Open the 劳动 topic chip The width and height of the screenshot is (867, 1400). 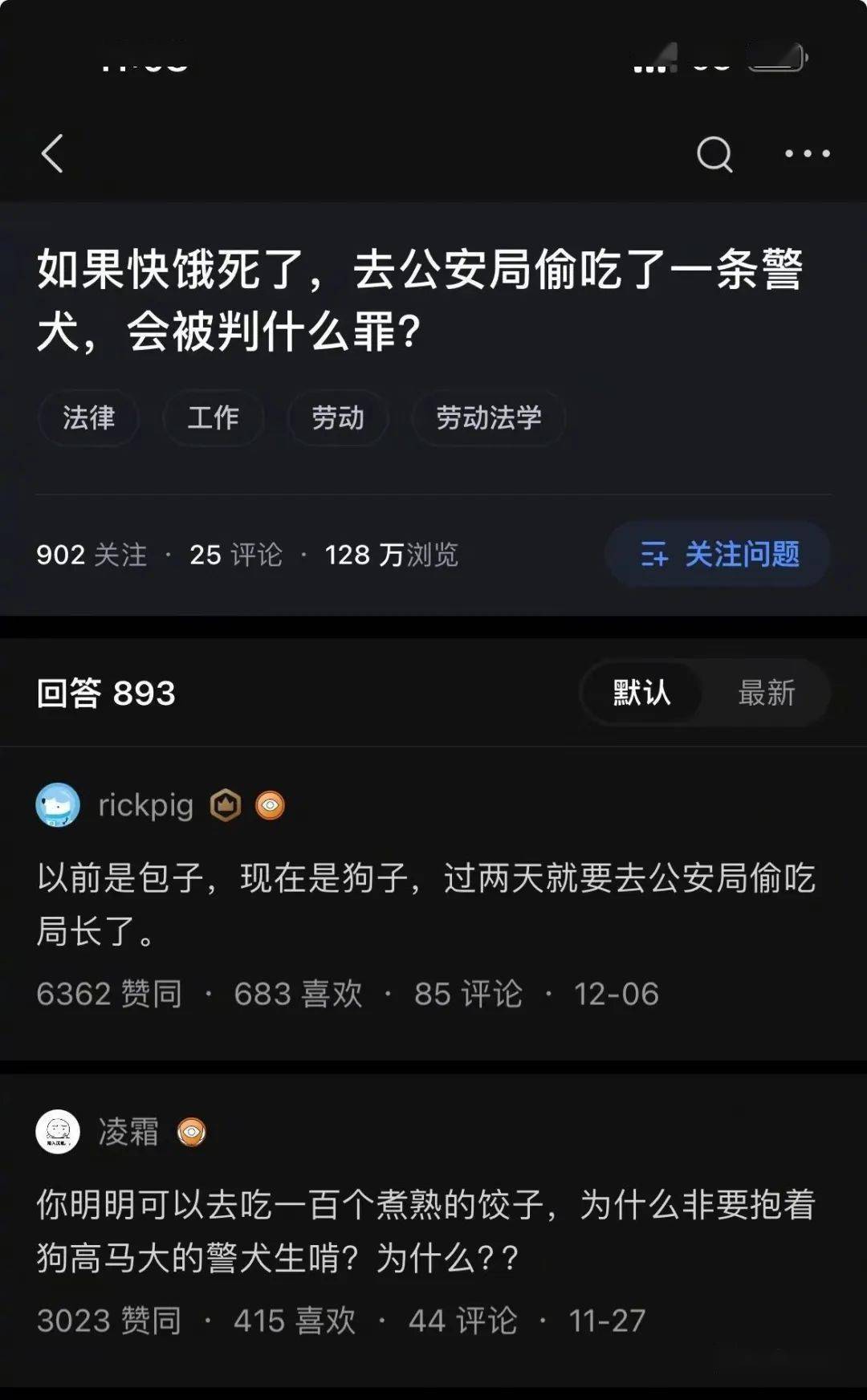337,417
